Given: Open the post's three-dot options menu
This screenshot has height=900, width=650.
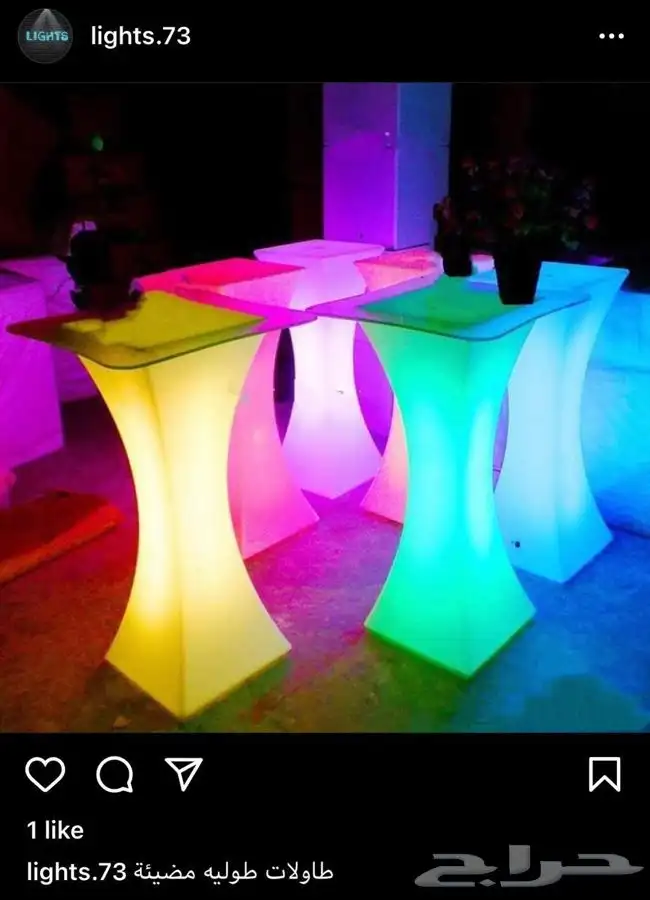Looking at the screenshot, I should [611, 36].
